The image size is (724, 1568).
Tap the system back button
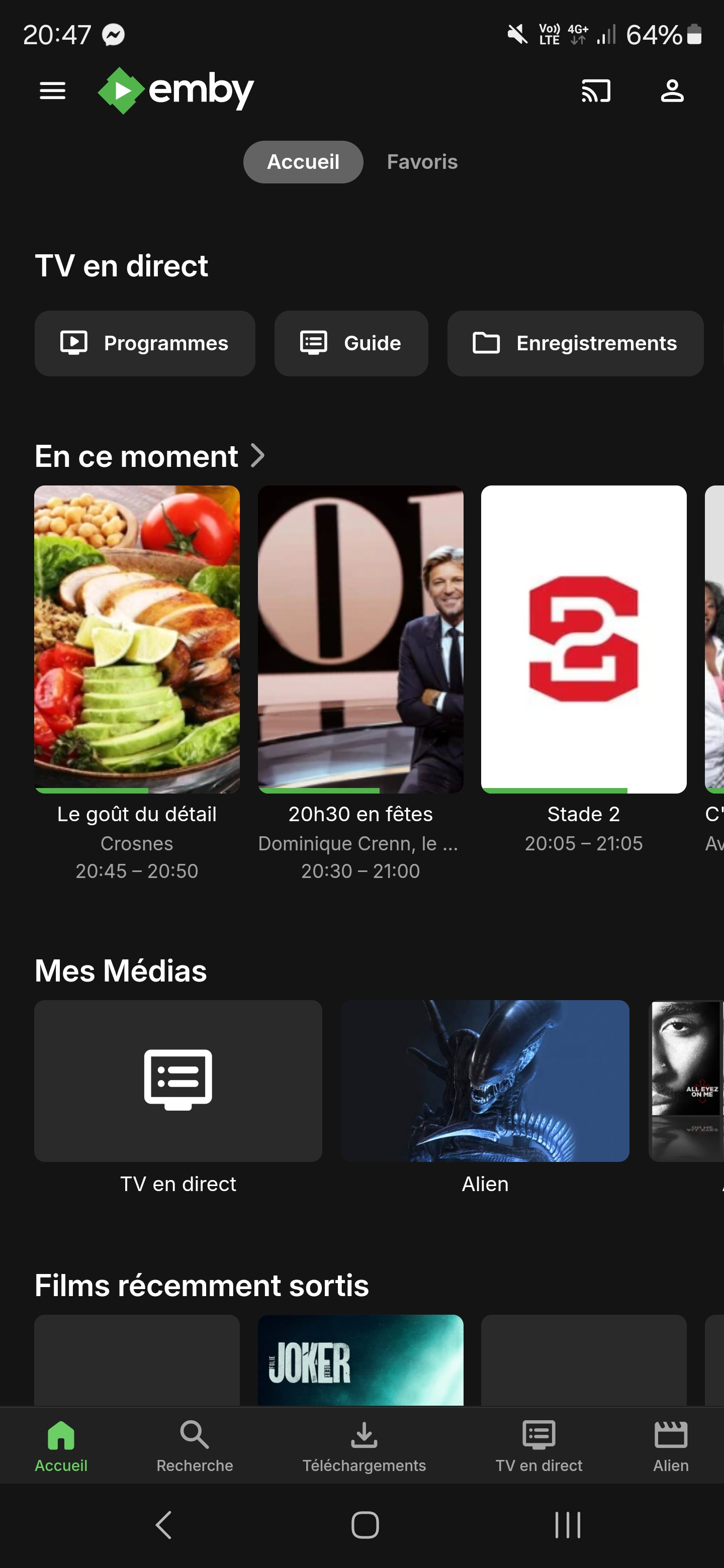click(x=163, y=1525)
